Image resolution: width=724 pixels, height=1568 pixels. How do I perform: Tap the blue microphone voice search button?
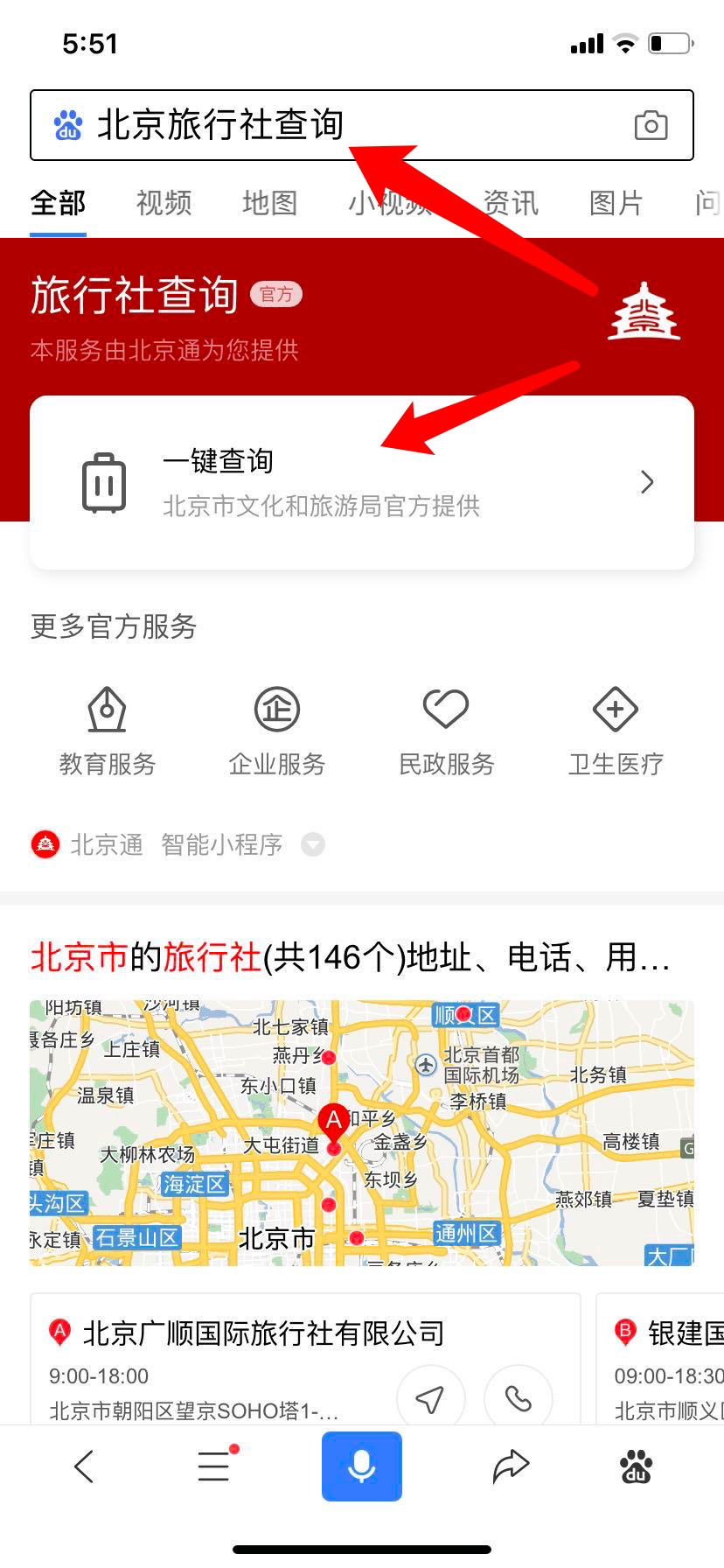(x=361, y=1466)
